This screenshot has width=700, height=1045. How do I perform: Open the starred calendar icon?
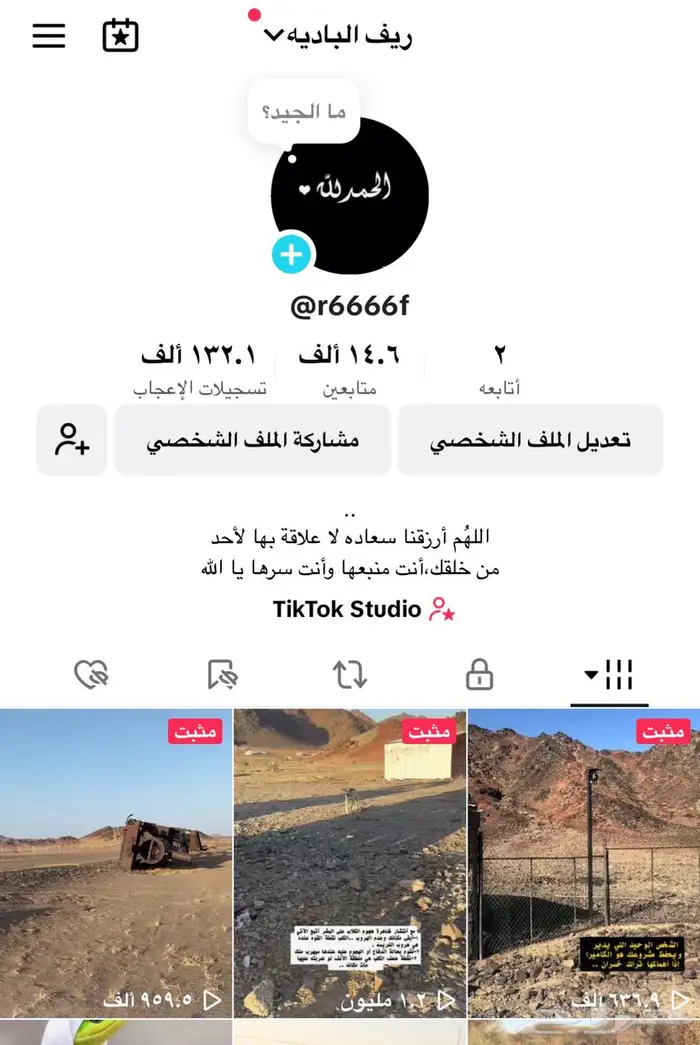[120, 36]
